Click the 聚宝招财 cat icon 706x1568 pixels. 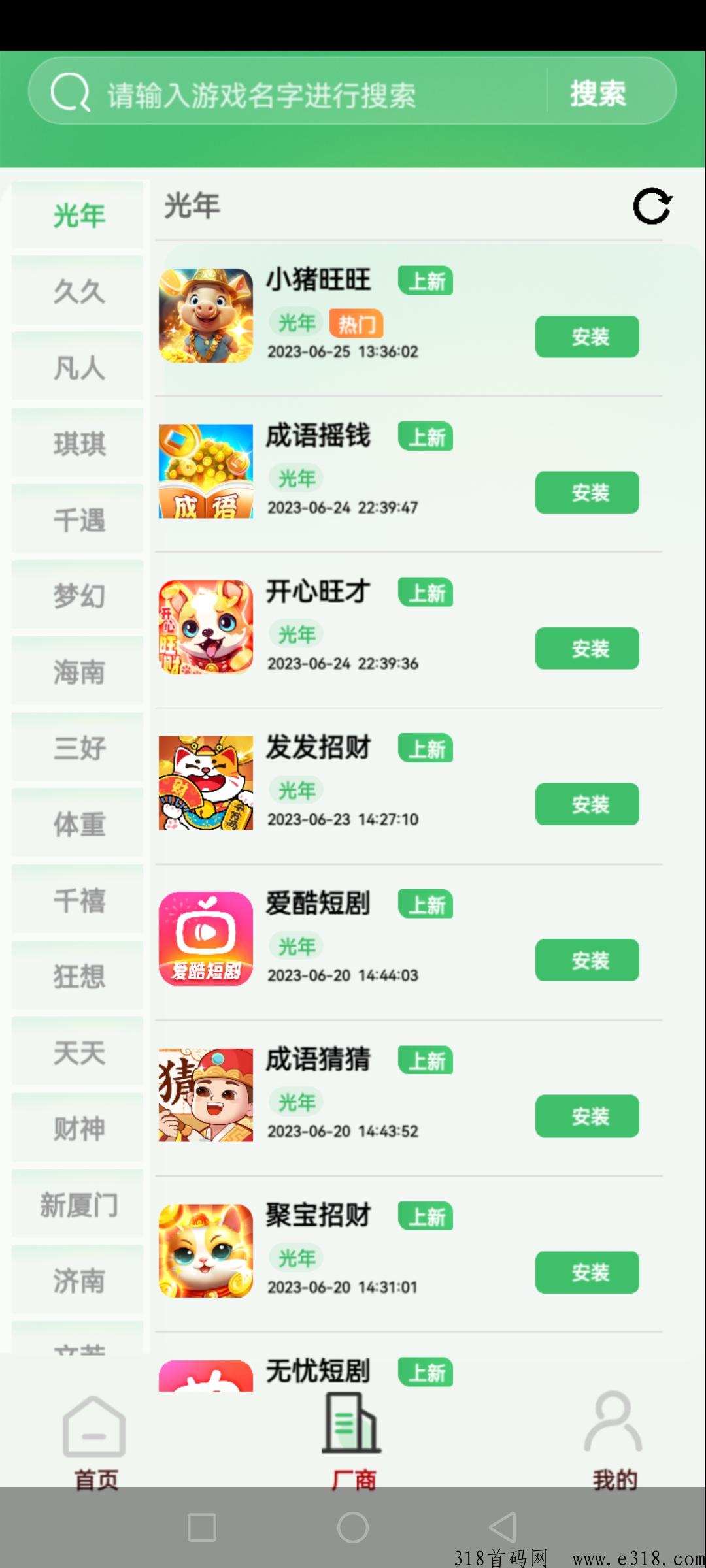coord(207,1252)
